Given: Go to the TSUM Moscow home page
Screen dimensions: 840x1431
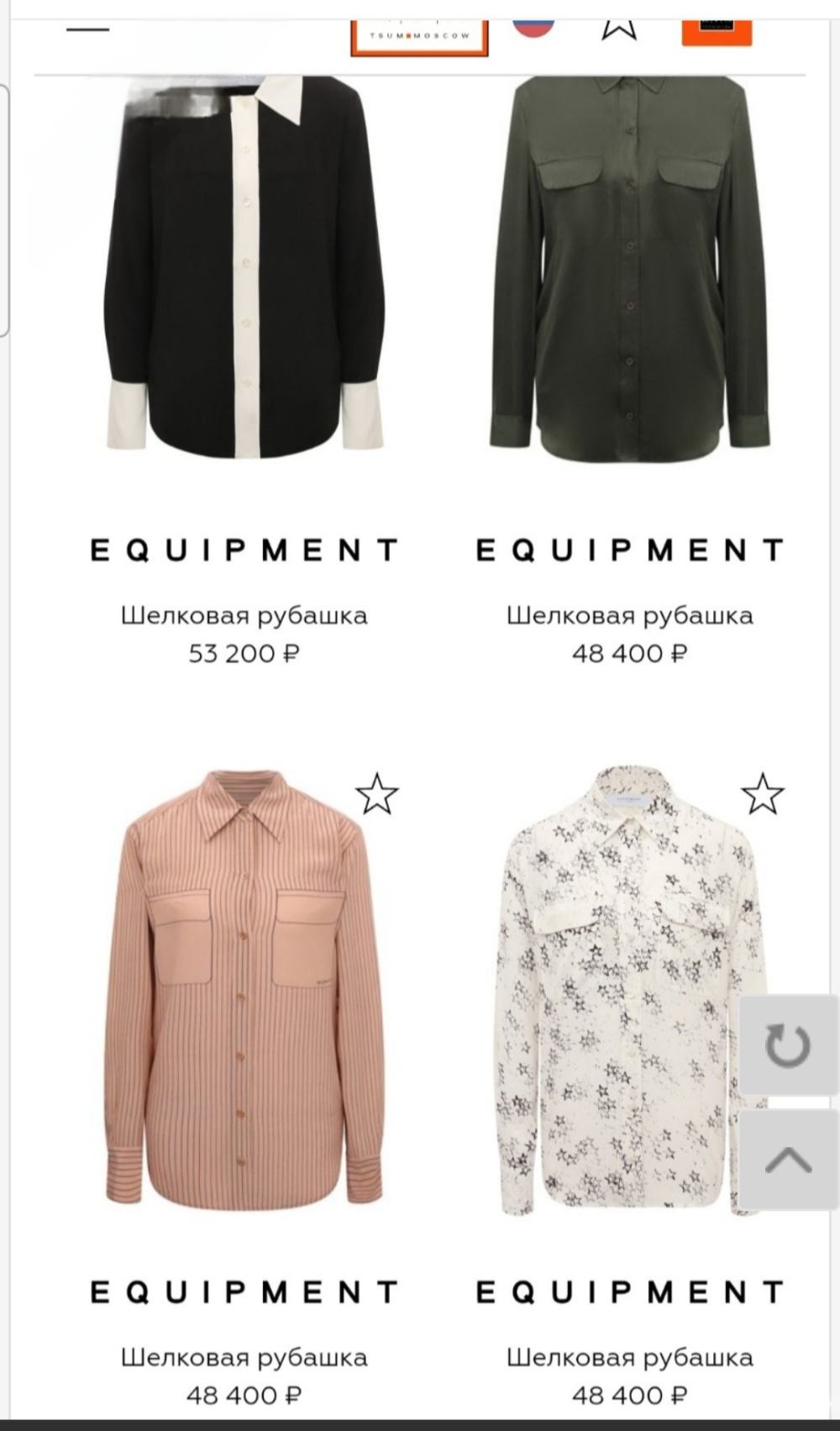Looking at the screenshot, I should (x=419, y=37).
